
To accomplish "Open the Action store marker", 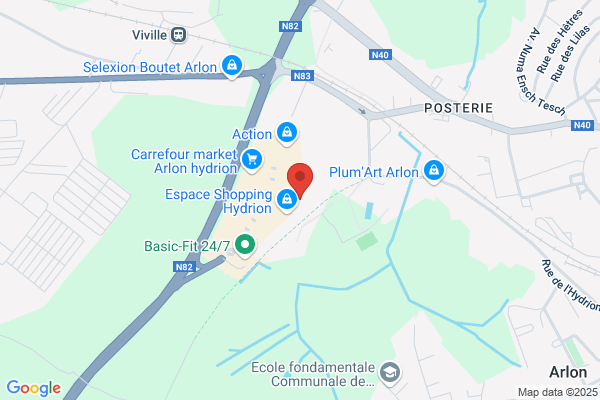I will pyautogui.click(x=287, y=133).
